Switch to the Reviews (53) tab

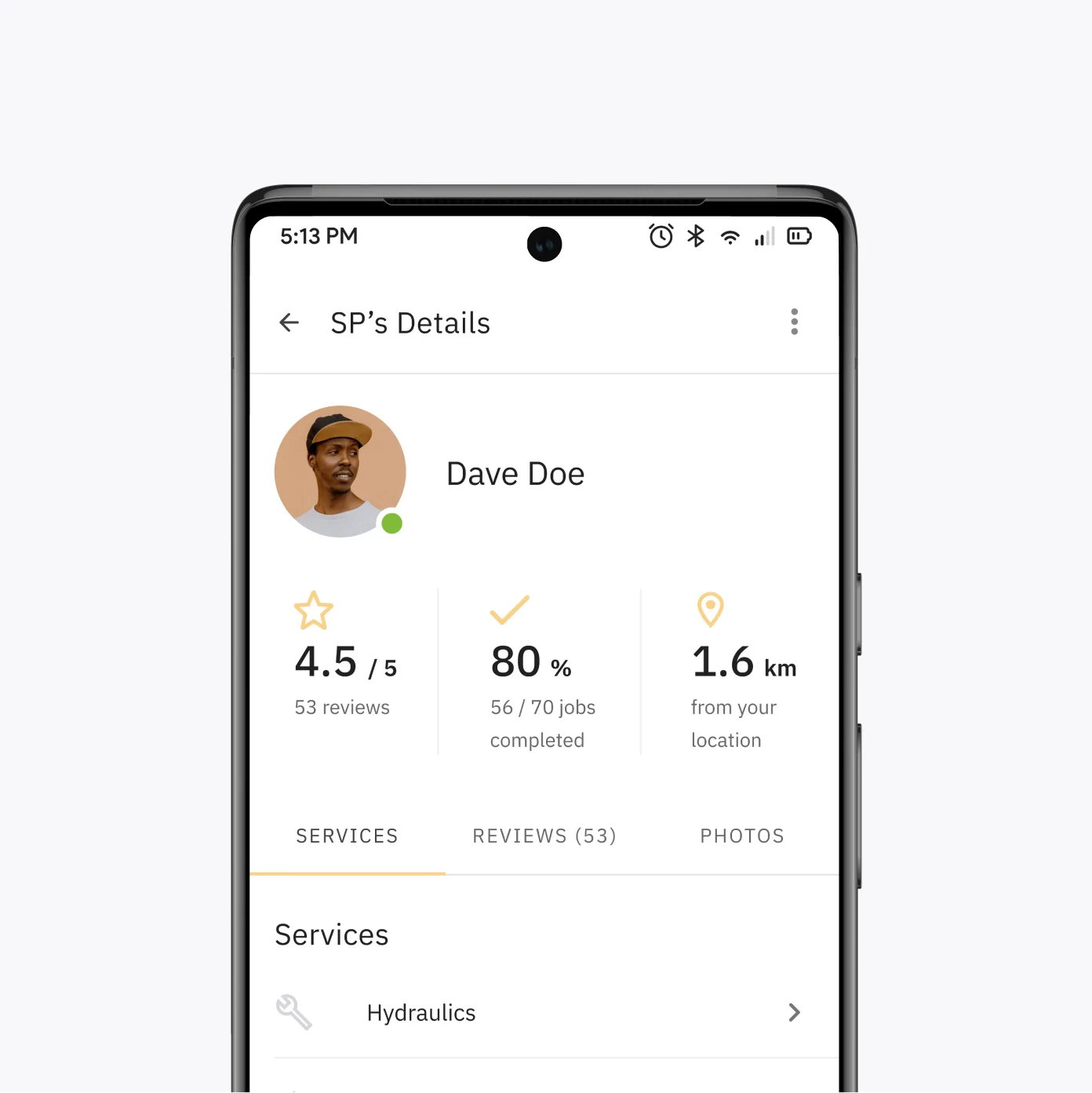tap(544, 836)
